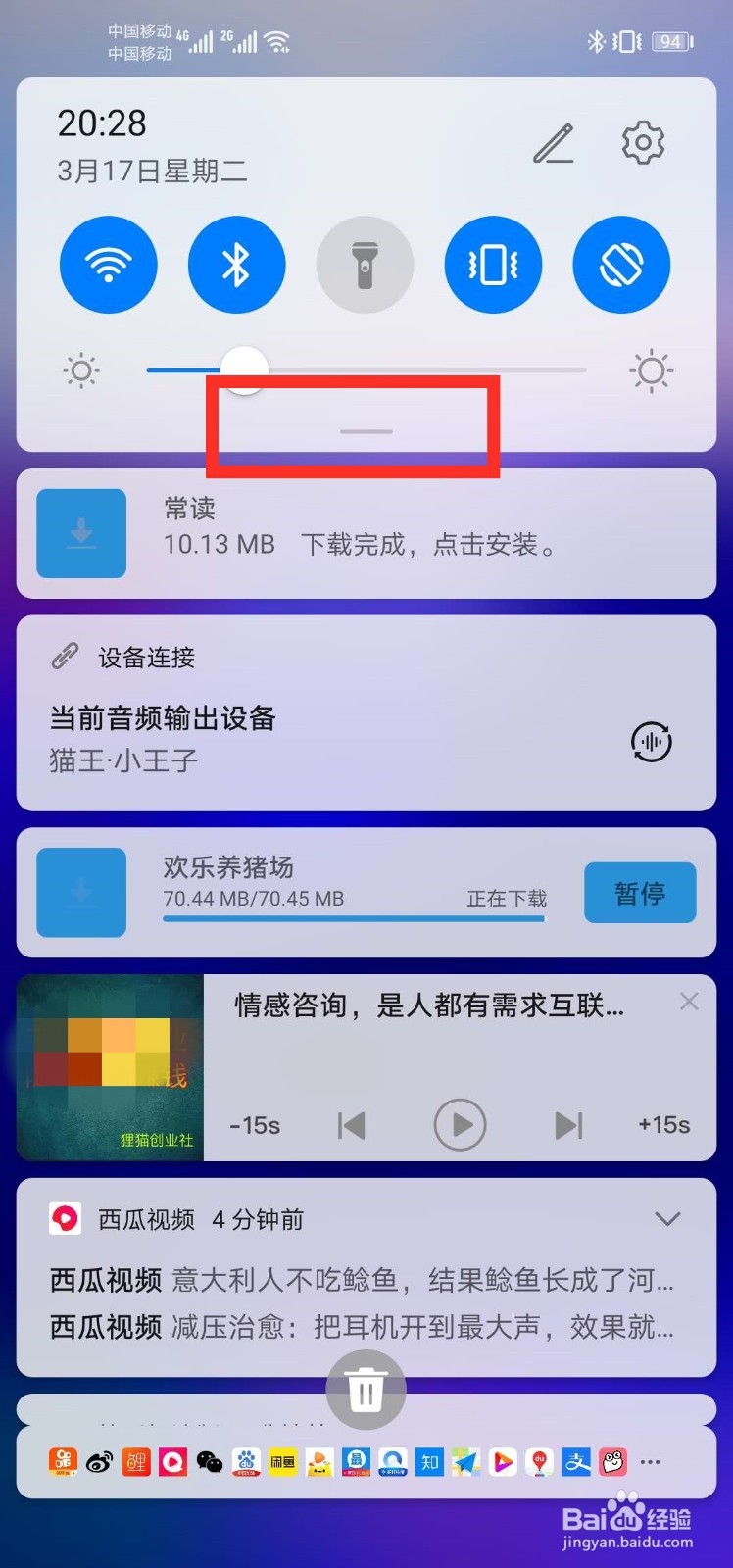The height and width of the screenshot is (1568, 733).
Task: Open the WeChat app icon
Action: (x=210, y=1462)
